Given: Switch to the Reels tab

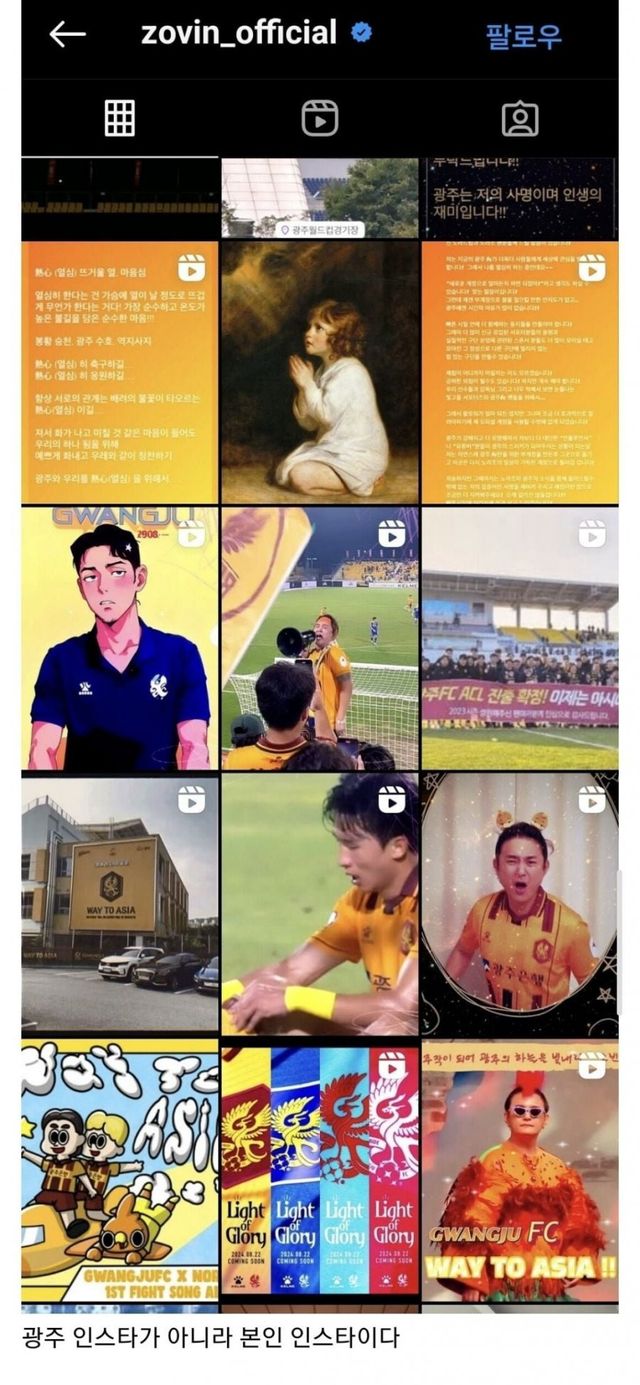Looking at the screenshot, I should (x=319, y=118).
